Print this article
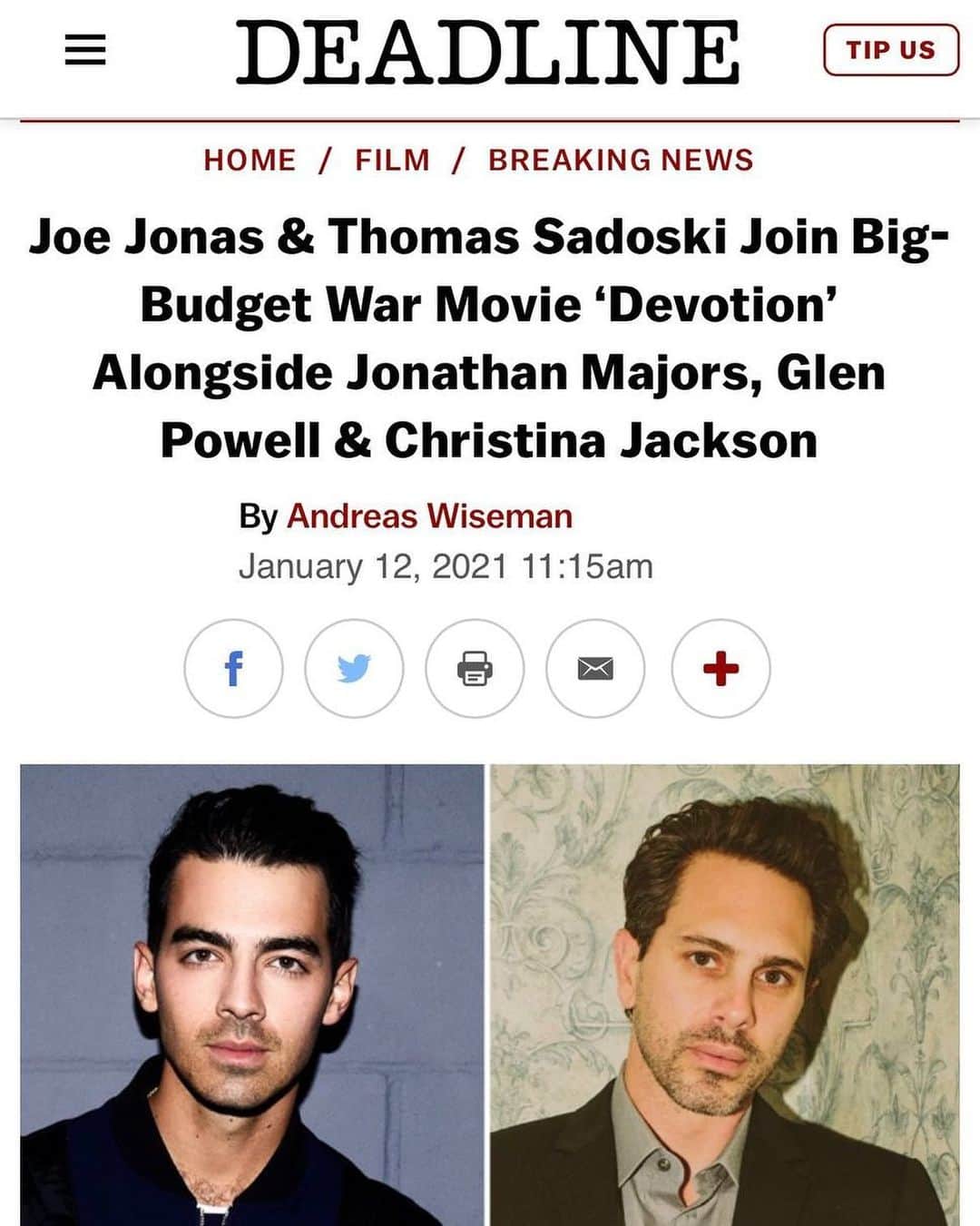Image resolution: width=980 pixels, height=1226 pixels. pyautogui.click(x=475, y=669)
